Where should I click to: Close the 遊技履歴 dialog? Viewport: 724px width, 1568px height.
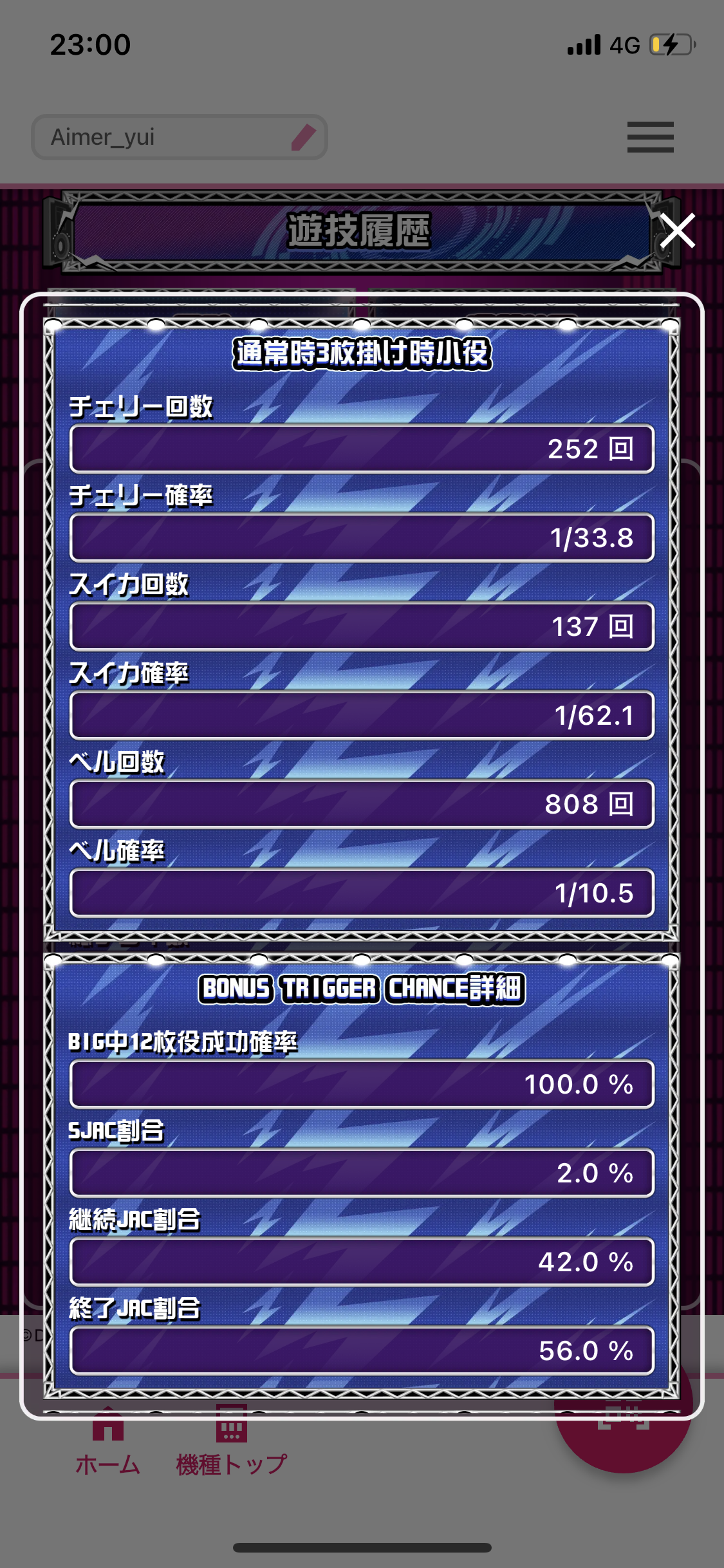coord(677,231)
